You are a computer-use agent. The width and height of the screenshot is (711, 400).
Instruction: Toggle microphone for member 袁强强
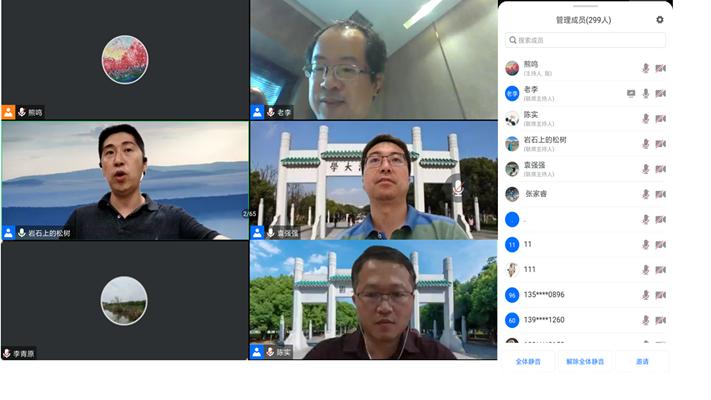pyautogui.click(x=646, y=168)
